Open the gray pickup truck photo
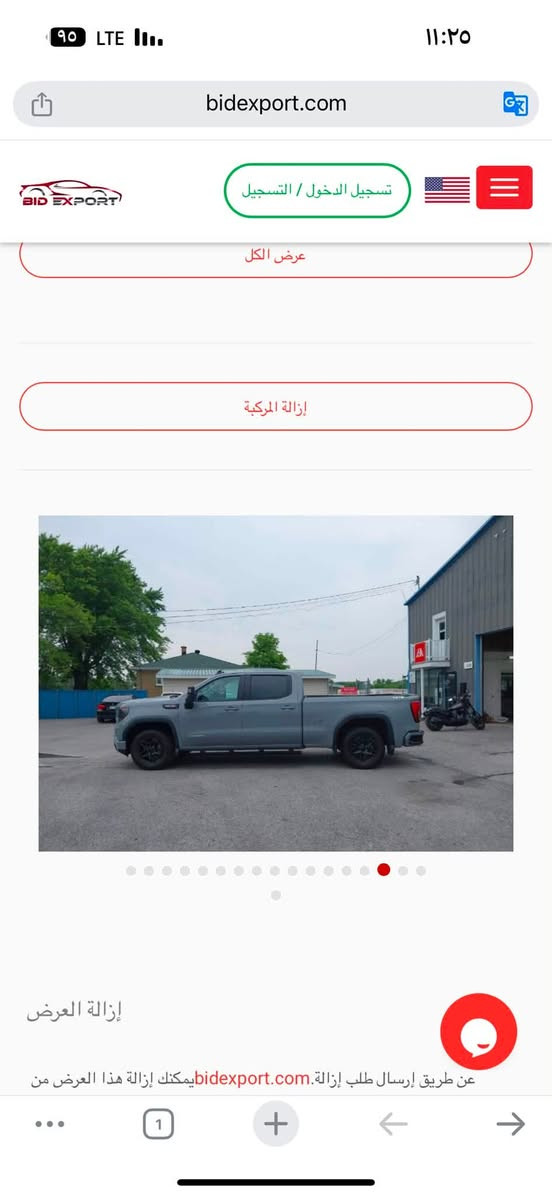Image resolution: width=552 pixels, height=1196 pixels. (x=276, y=683)
